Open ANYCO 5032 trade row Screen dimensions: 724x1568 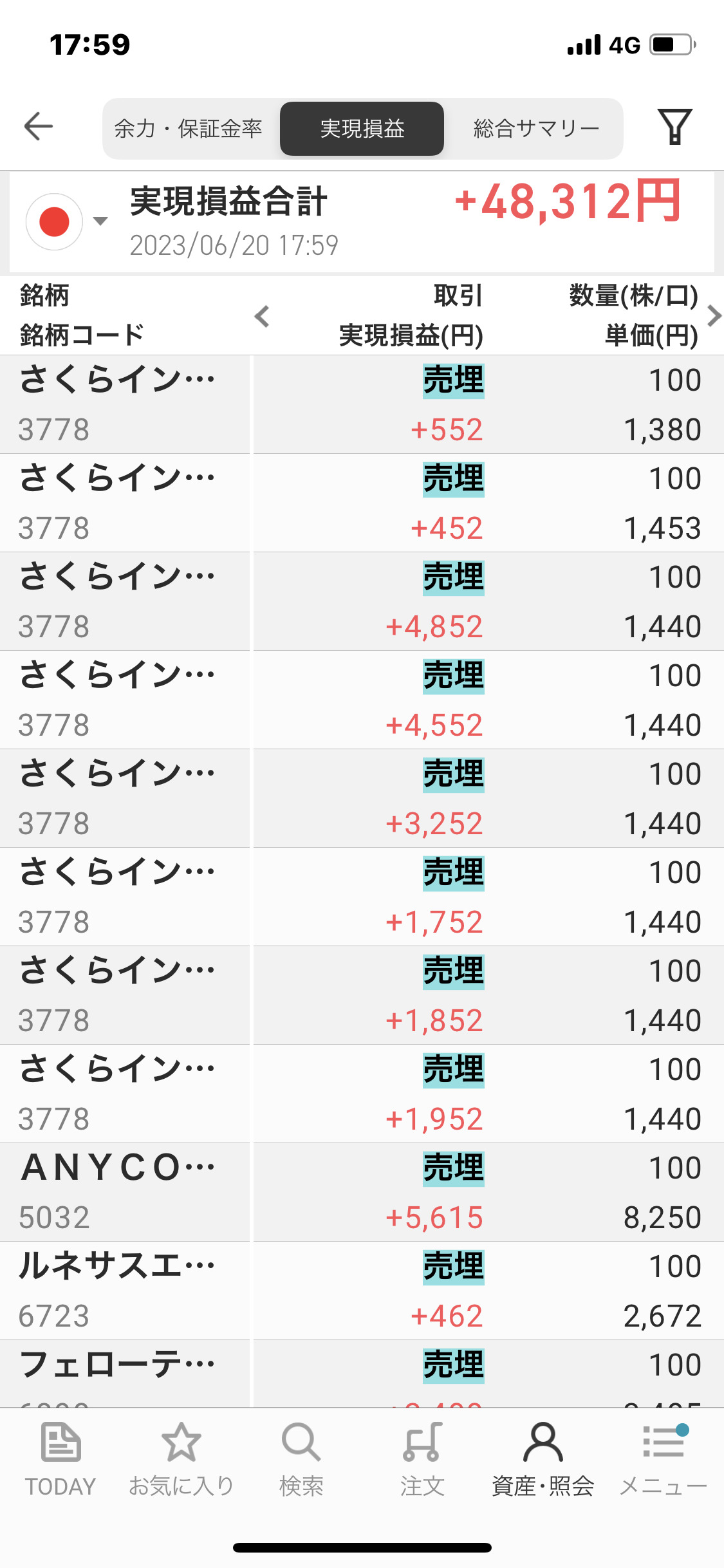pos(362,1192)
